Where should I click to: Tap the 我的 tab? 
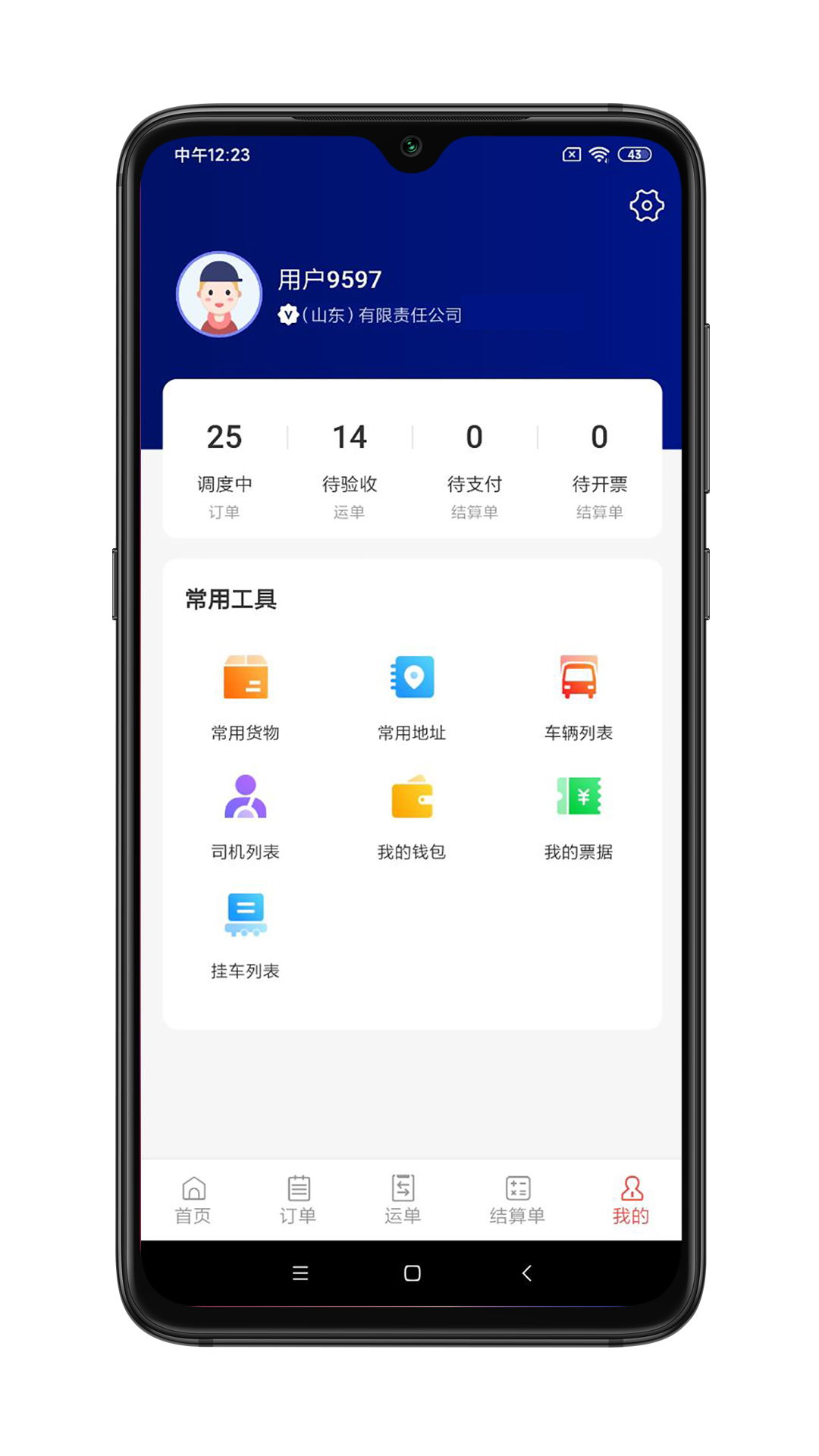click(631, 1200)
